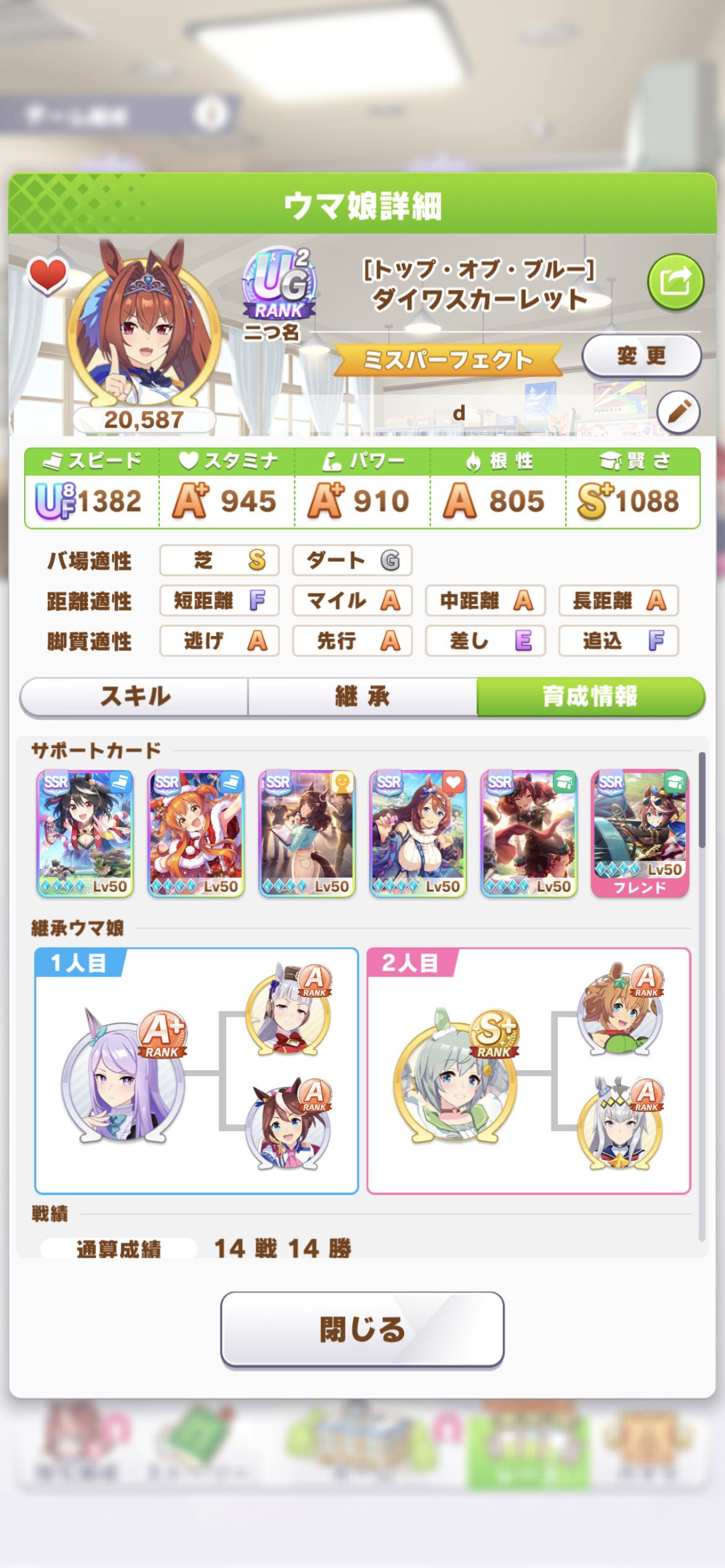
Task: Edit the memo with the pencil icon
Action: tap(679, 412)
